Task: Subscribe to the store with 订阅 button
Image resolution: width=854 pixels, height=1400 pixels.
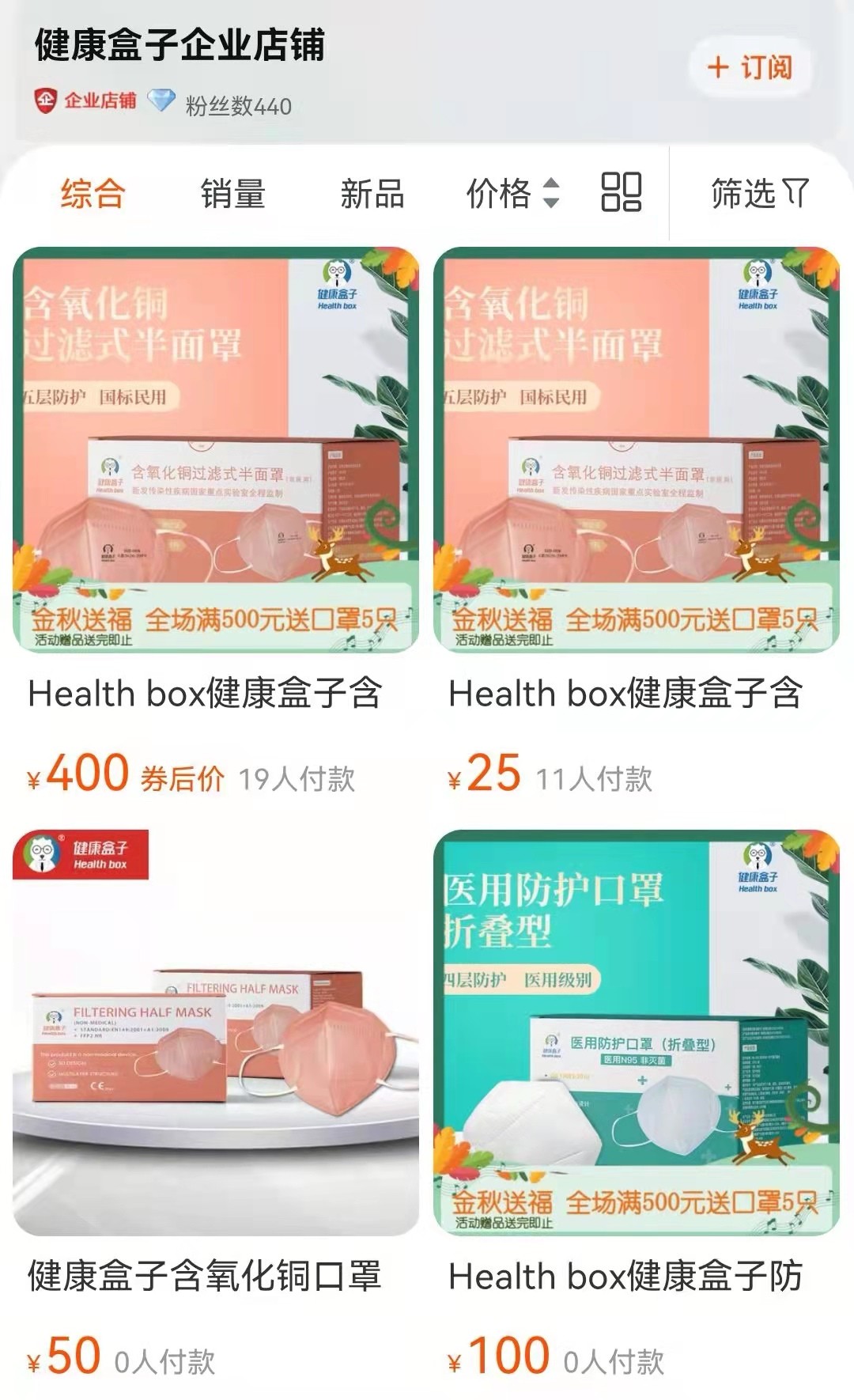Action: pos(750,68)
